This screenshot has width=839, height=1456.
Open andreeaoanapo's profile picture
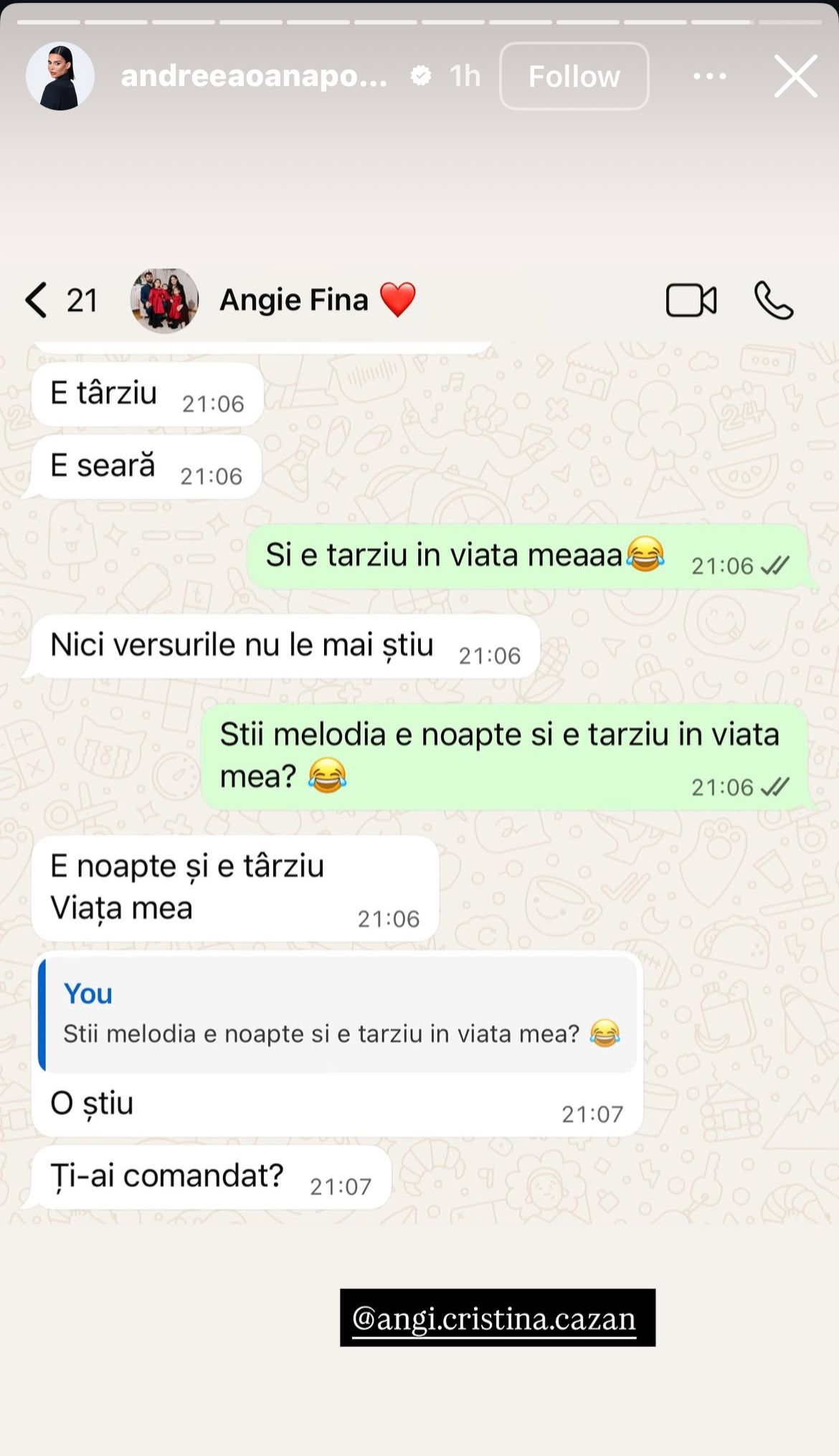[x=60, y=76]
